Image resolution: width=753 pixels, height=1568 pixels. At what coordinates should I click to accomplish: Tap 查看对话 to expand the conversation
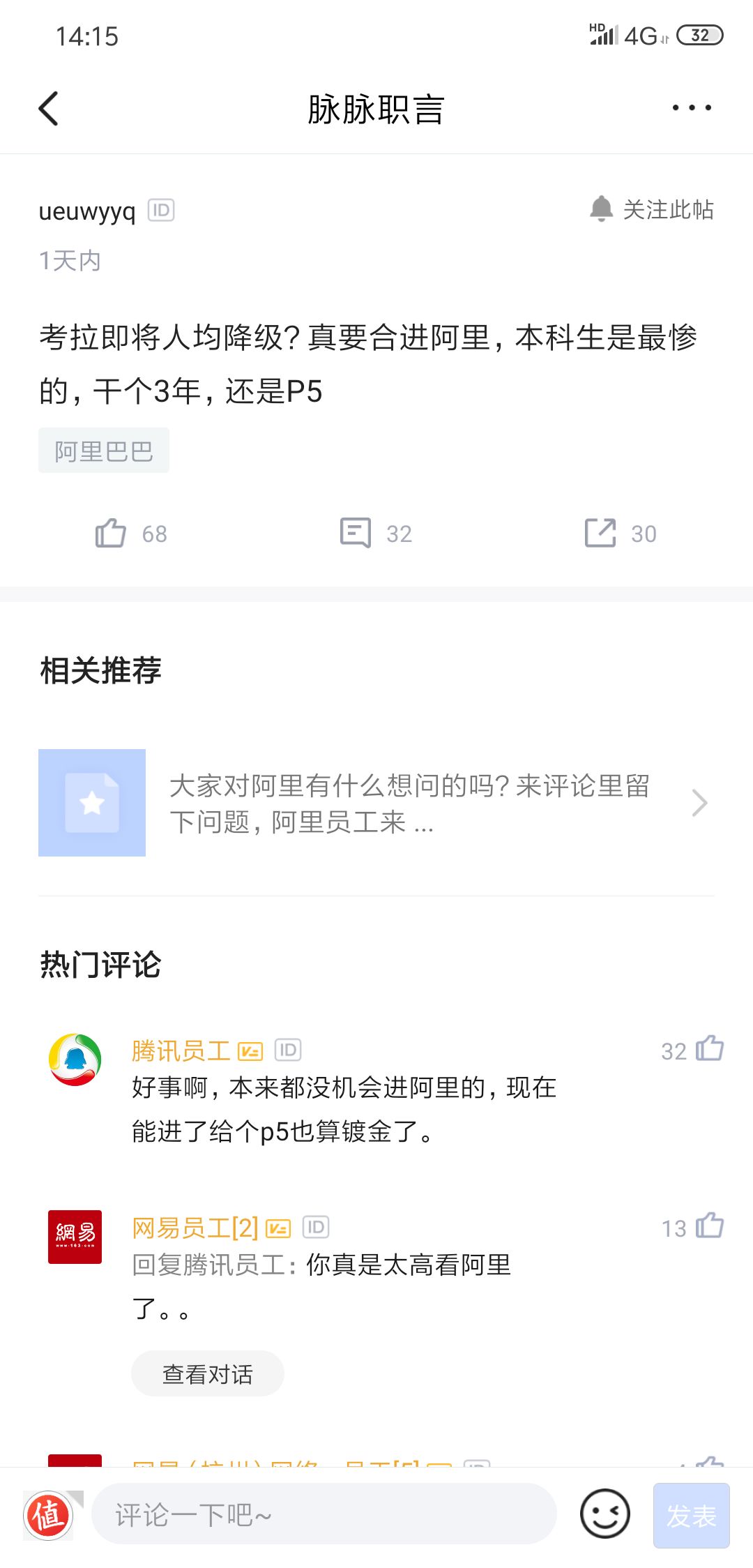click(207, 1373)
